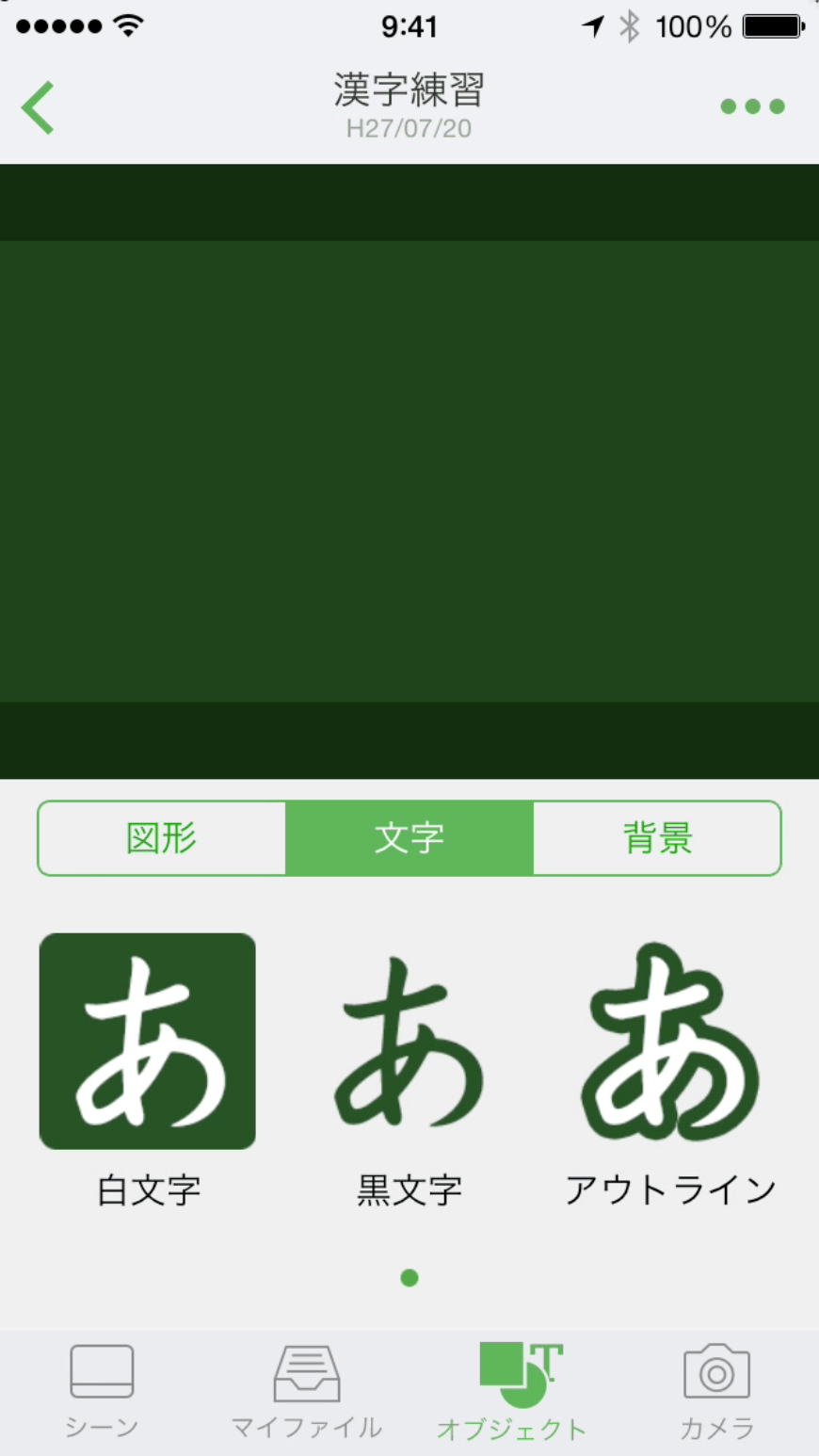
Task: Choose the 黒文字 text style
Action: click(x=409, y=1042)
